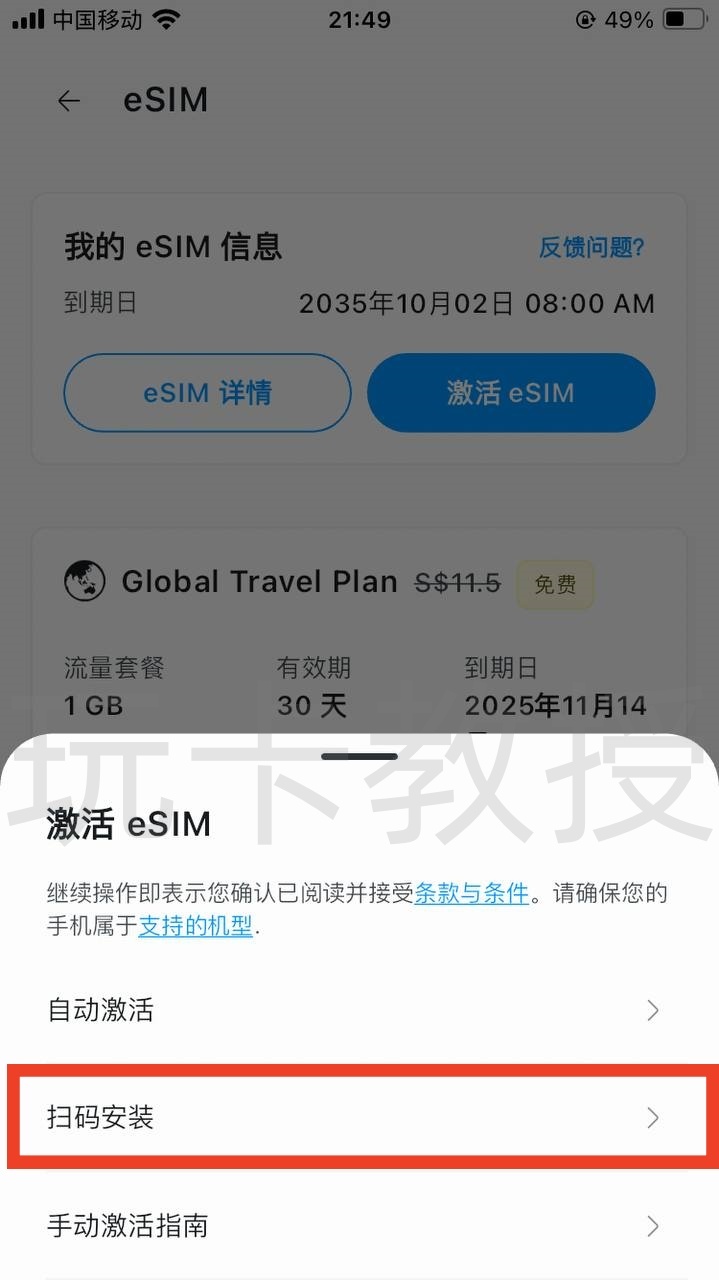View 支持的机型 supported devices link

[x=196, y=926]
